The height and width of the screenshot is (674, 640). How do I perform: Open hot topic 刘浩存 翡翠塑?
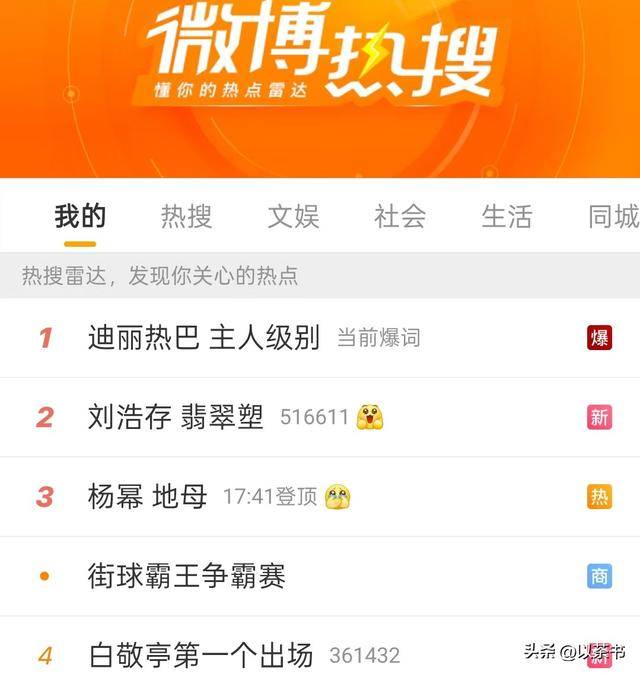point(176,417)
